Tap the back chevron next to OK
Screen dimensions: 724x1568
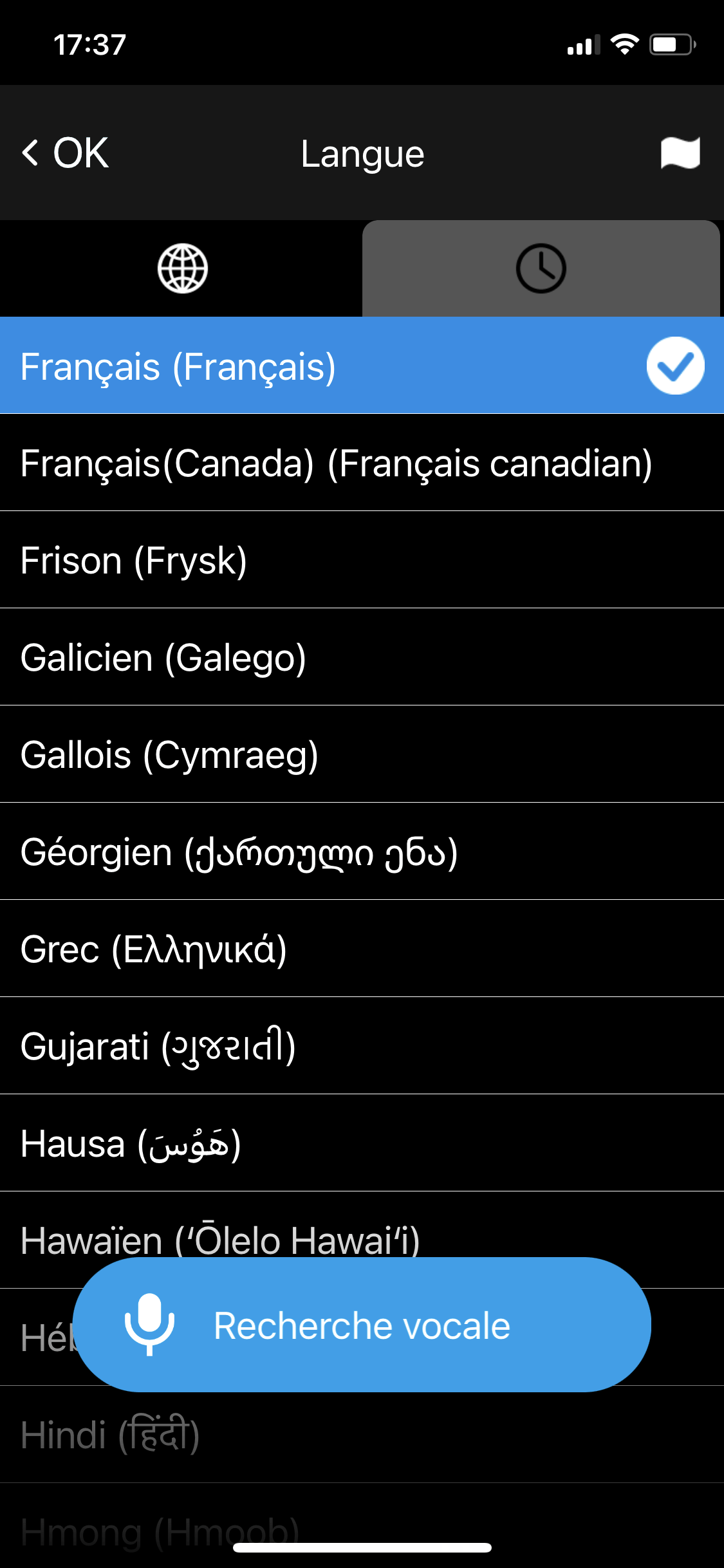[29, 153]
